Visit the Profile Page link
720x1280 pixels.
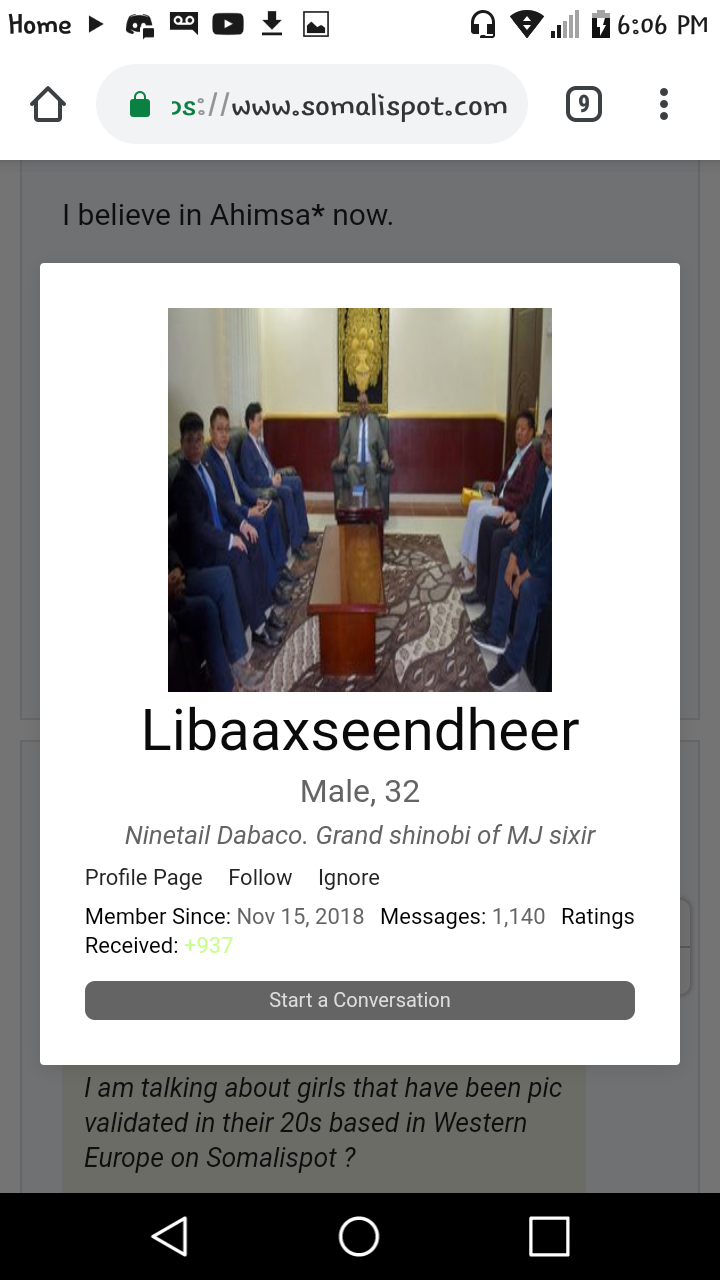coord(144,877)
